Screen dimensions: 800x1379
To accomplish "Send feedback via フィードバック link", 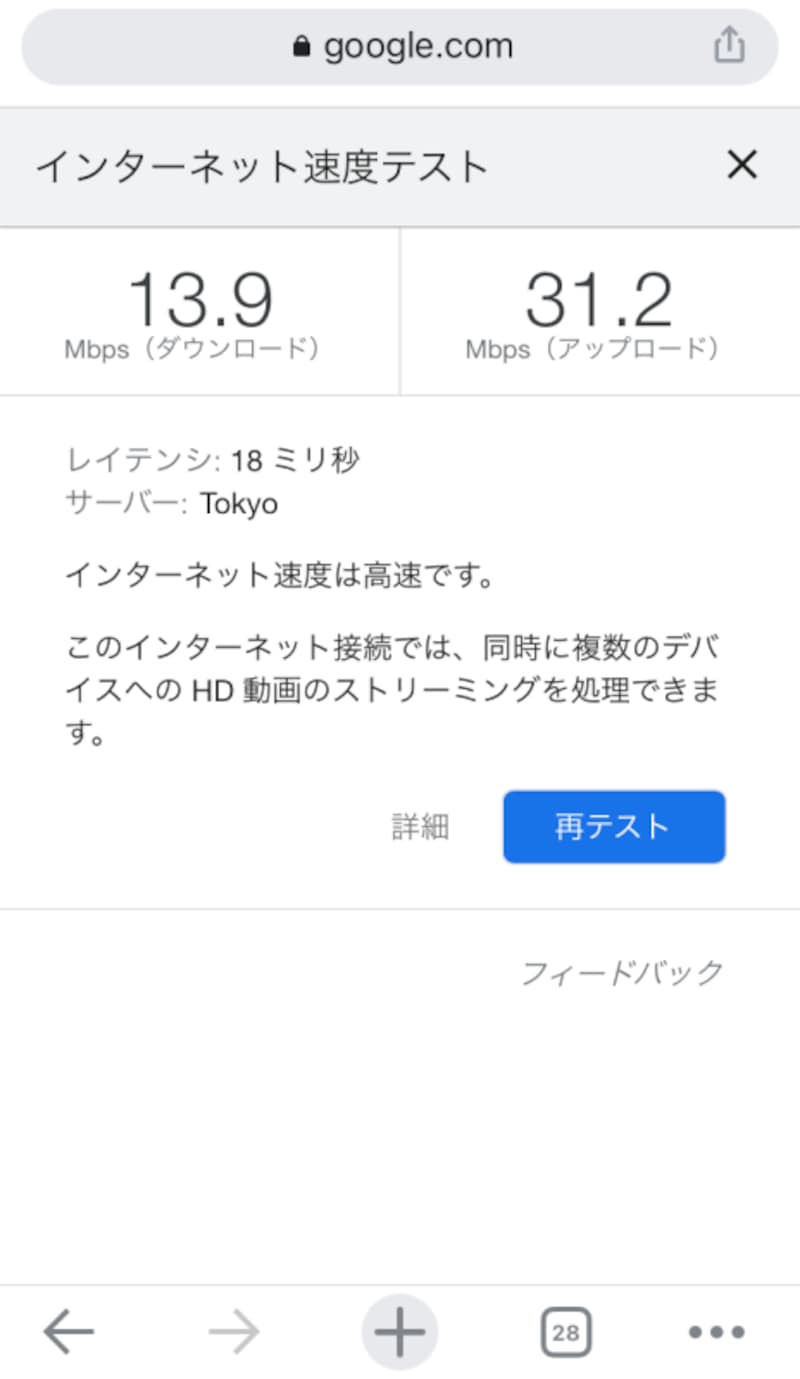I will click(622, 972).
